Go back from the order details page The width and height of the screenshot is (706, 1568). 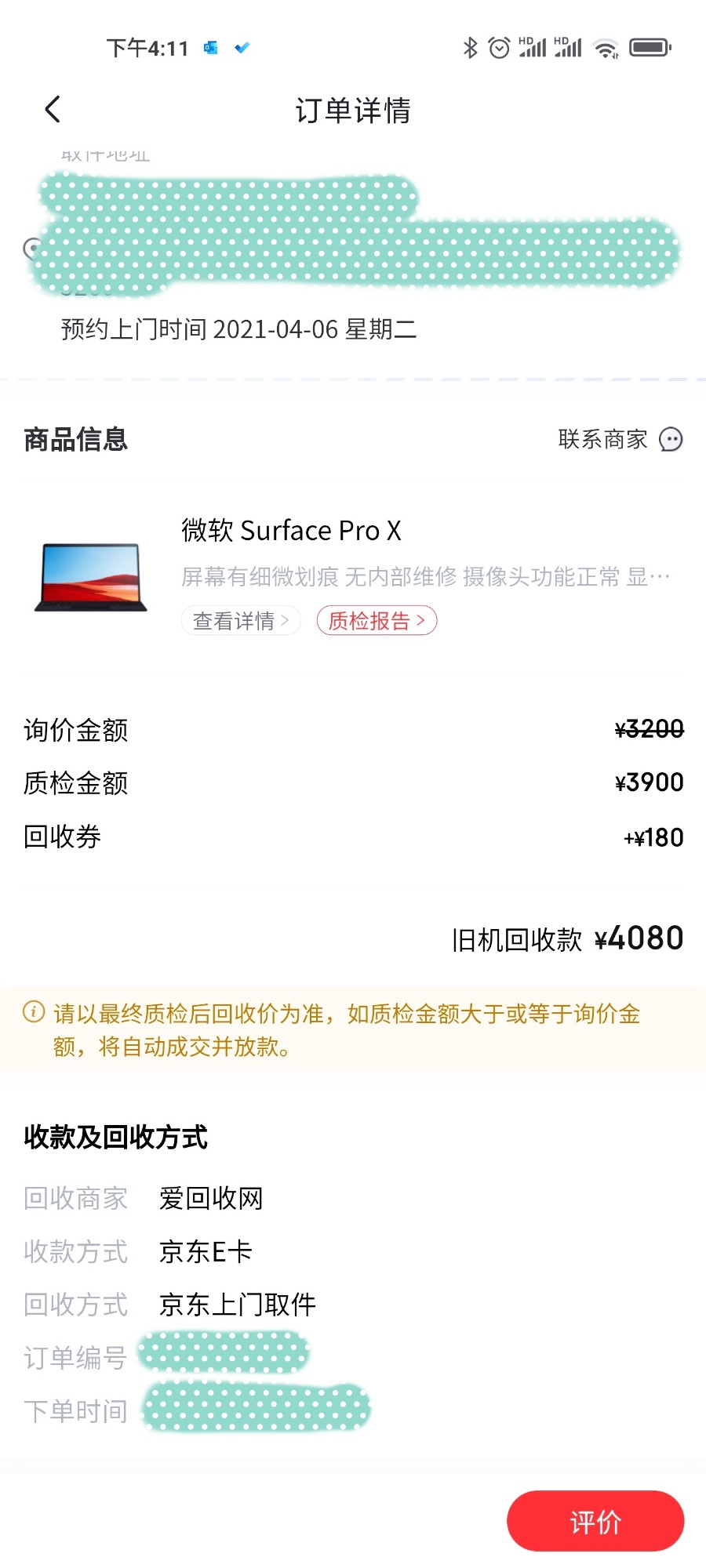coord(53,110)
